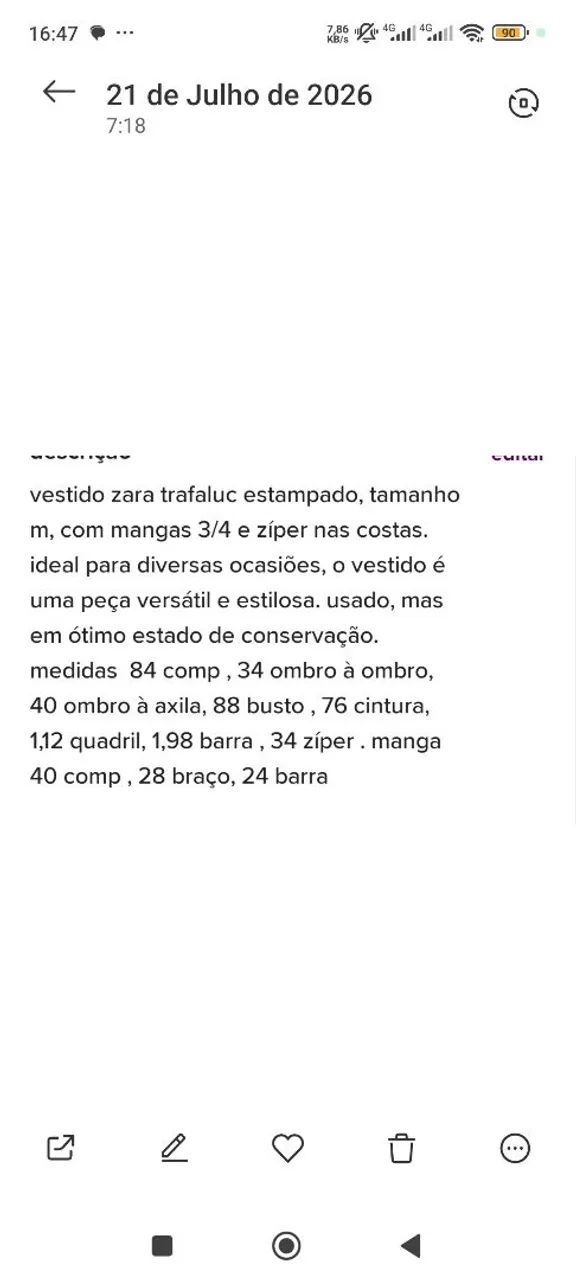
Task: Delete this image with trash icon
Action: pyautogui.click(x=402, y=1148)
